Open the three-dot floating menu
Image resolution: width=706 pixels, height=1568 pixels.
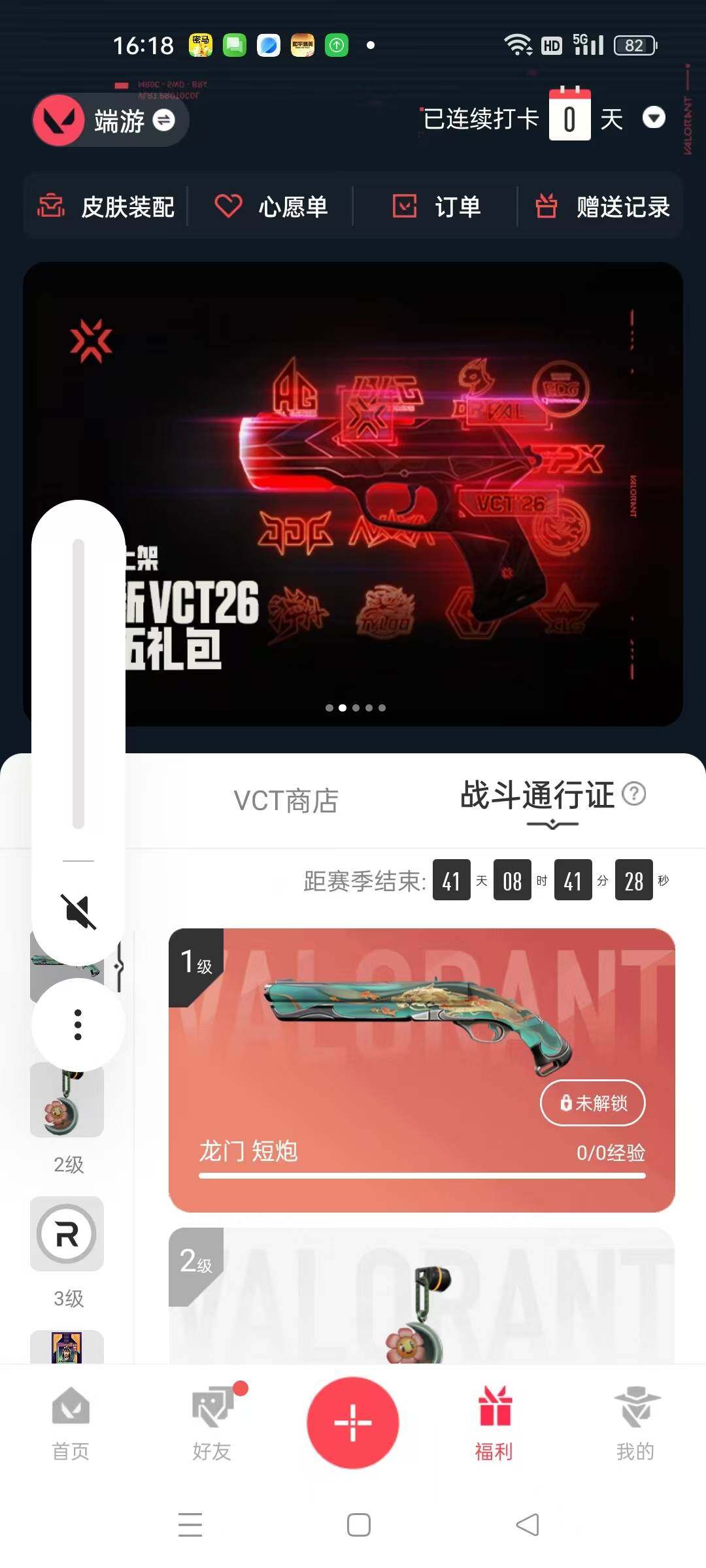[x=77, y=1024]
